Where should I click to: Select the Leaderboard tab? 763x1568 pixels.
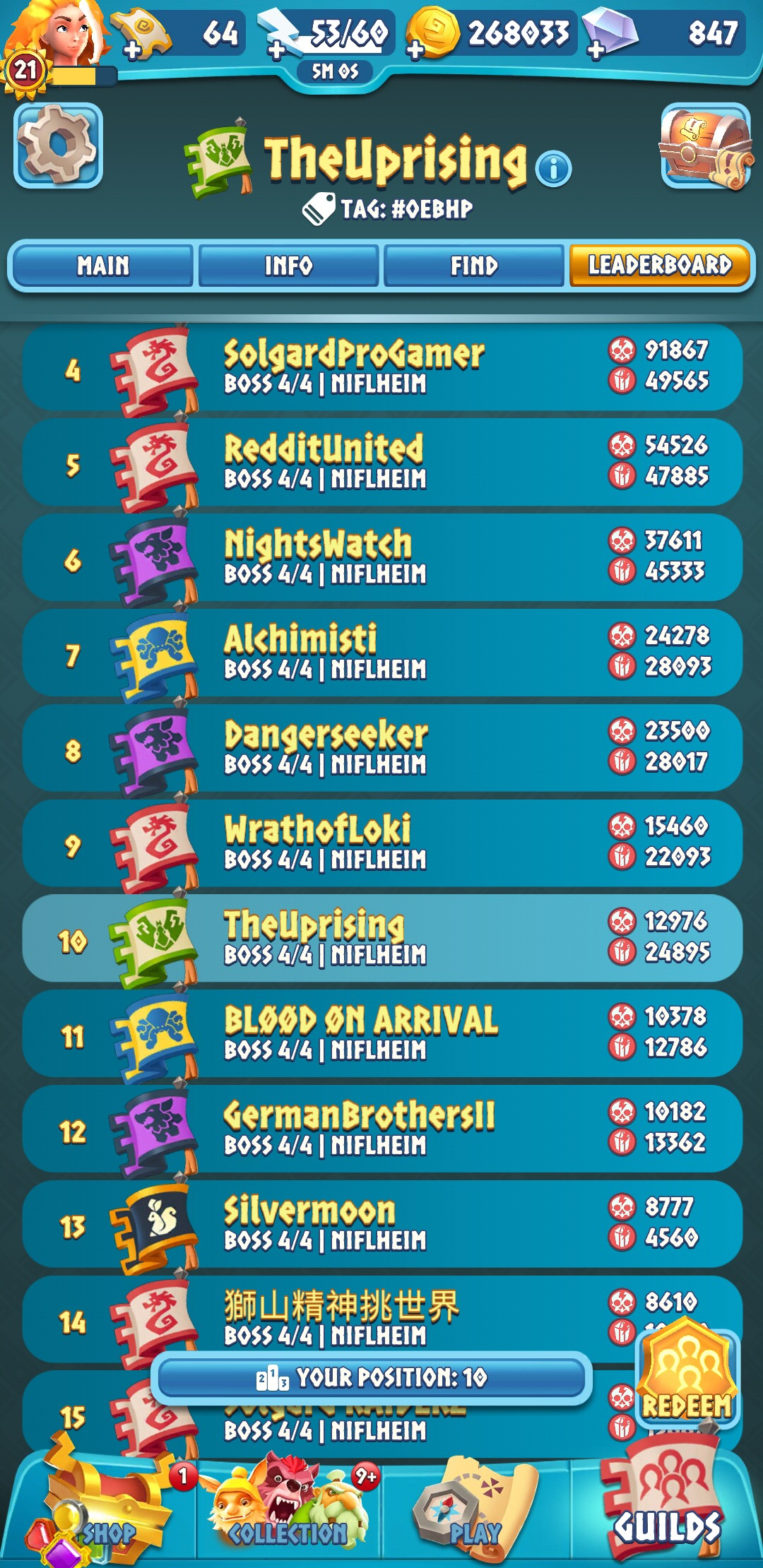point(660,265)
